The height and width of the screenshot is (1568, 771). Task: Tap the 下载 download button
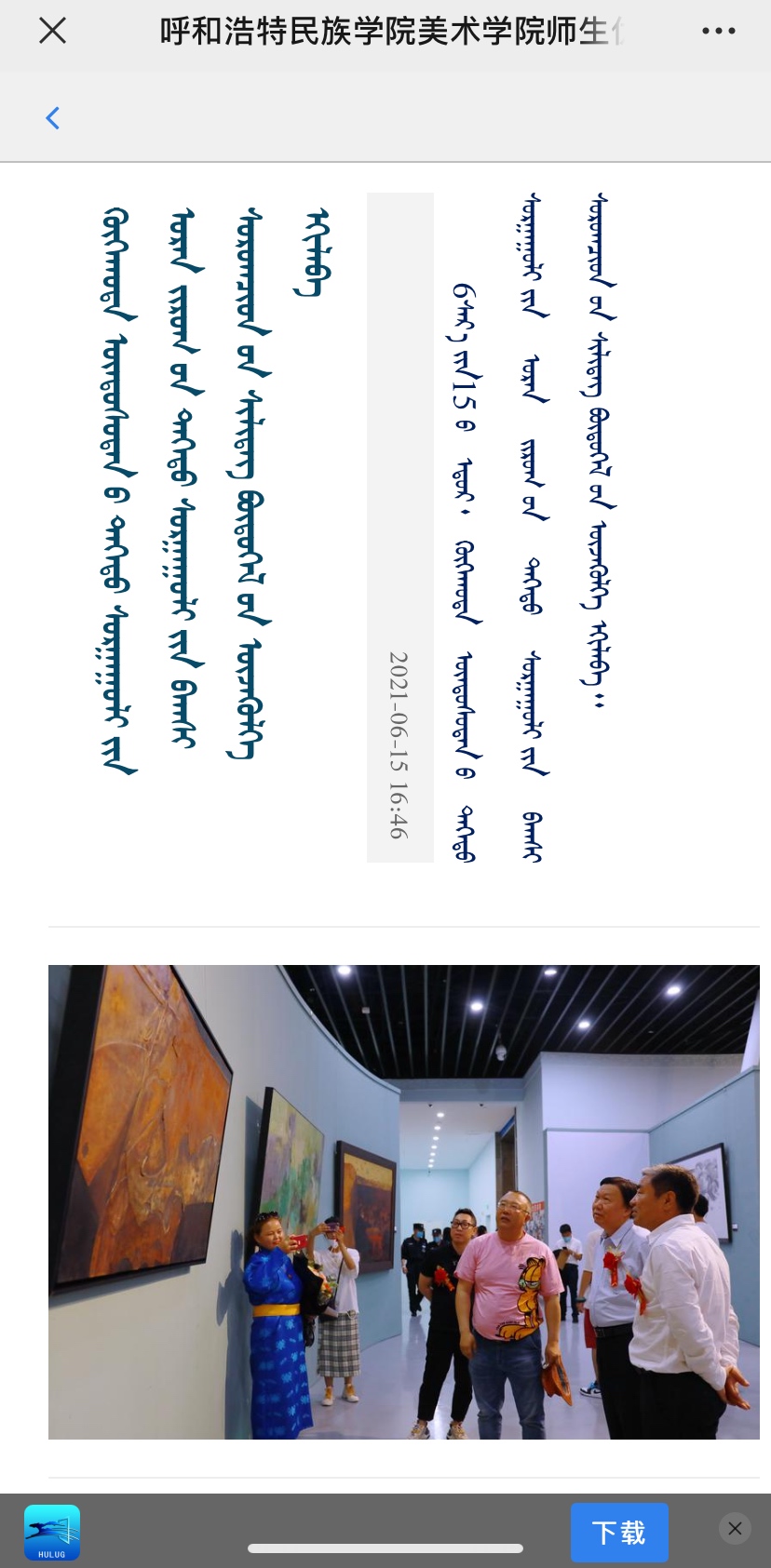coord(618,1532)
